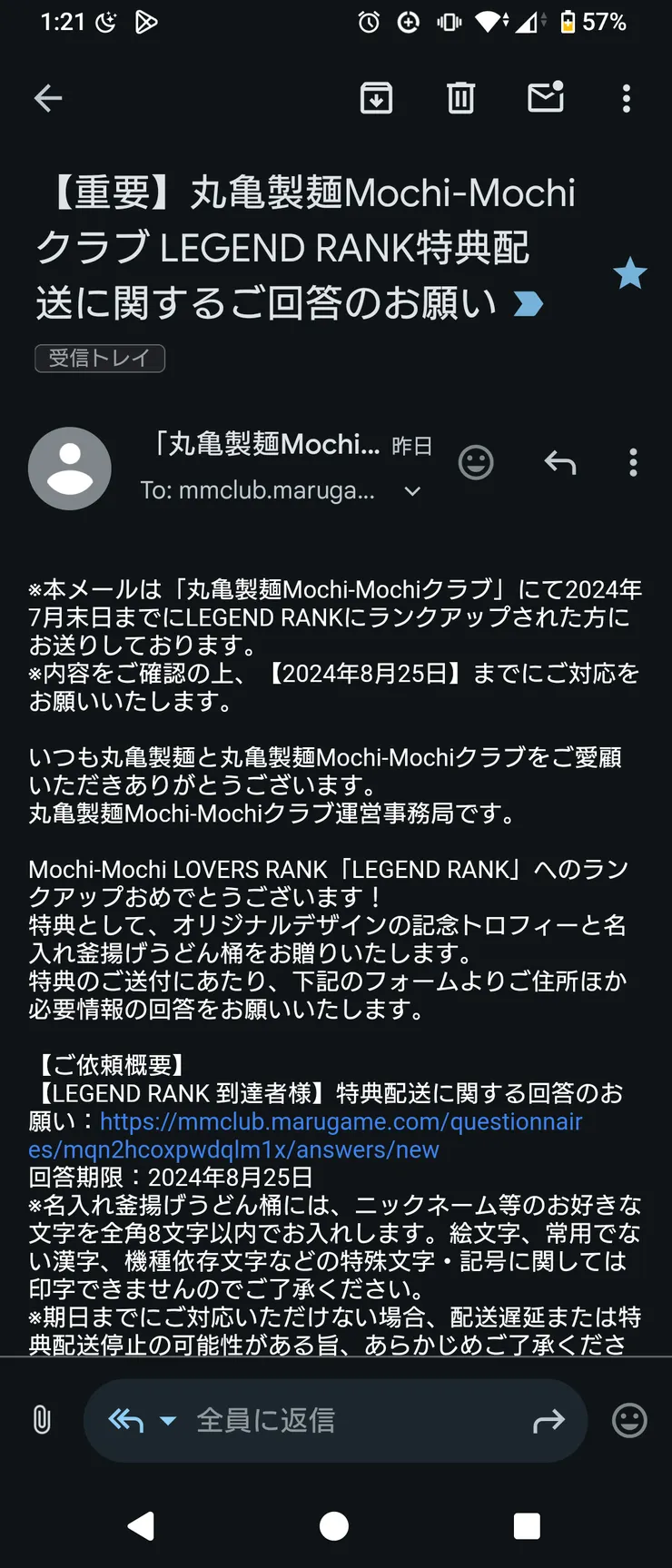Delete this email
This screenshot has width=672, height=1568.
click(x=460, y=98)
